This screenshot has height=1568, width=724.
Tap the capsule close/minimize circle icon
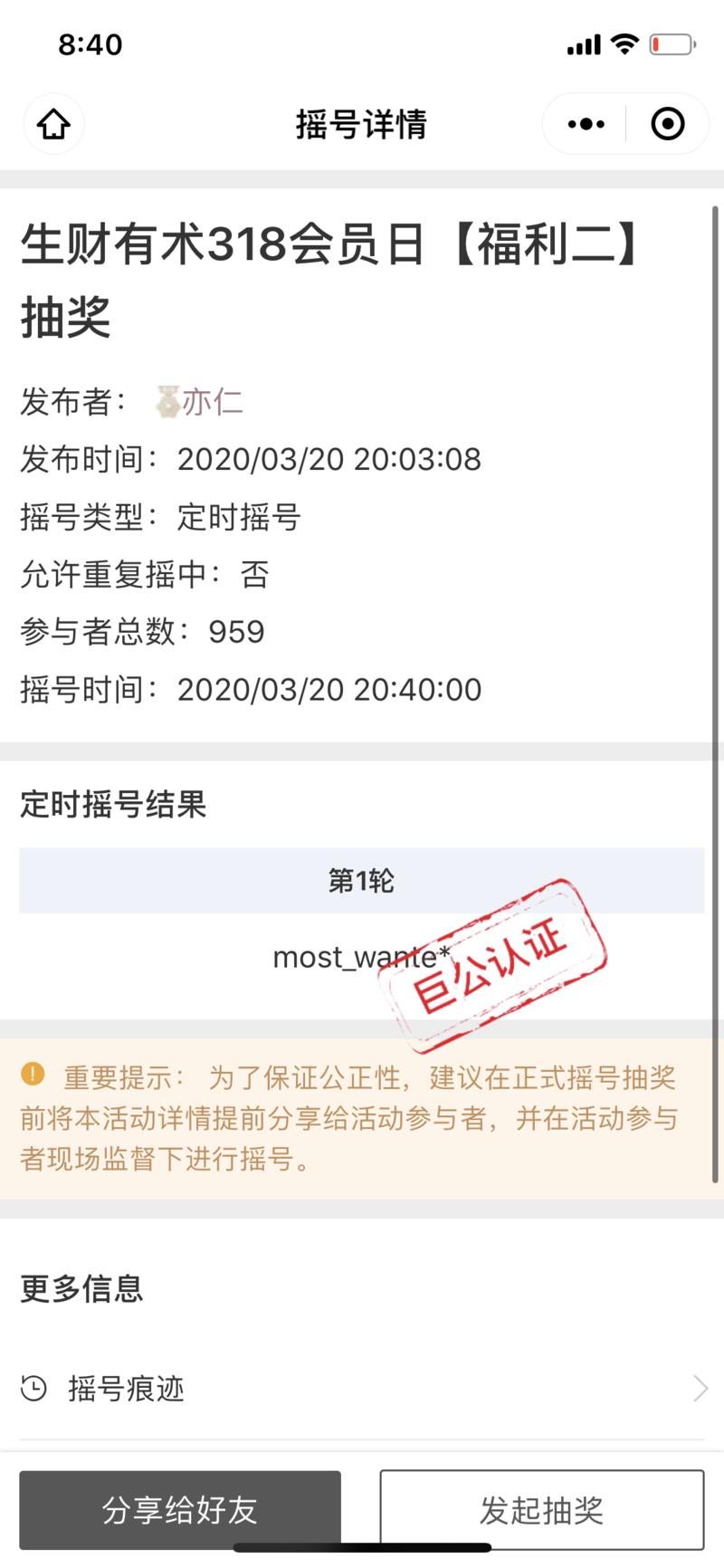(x=667, y=123)
